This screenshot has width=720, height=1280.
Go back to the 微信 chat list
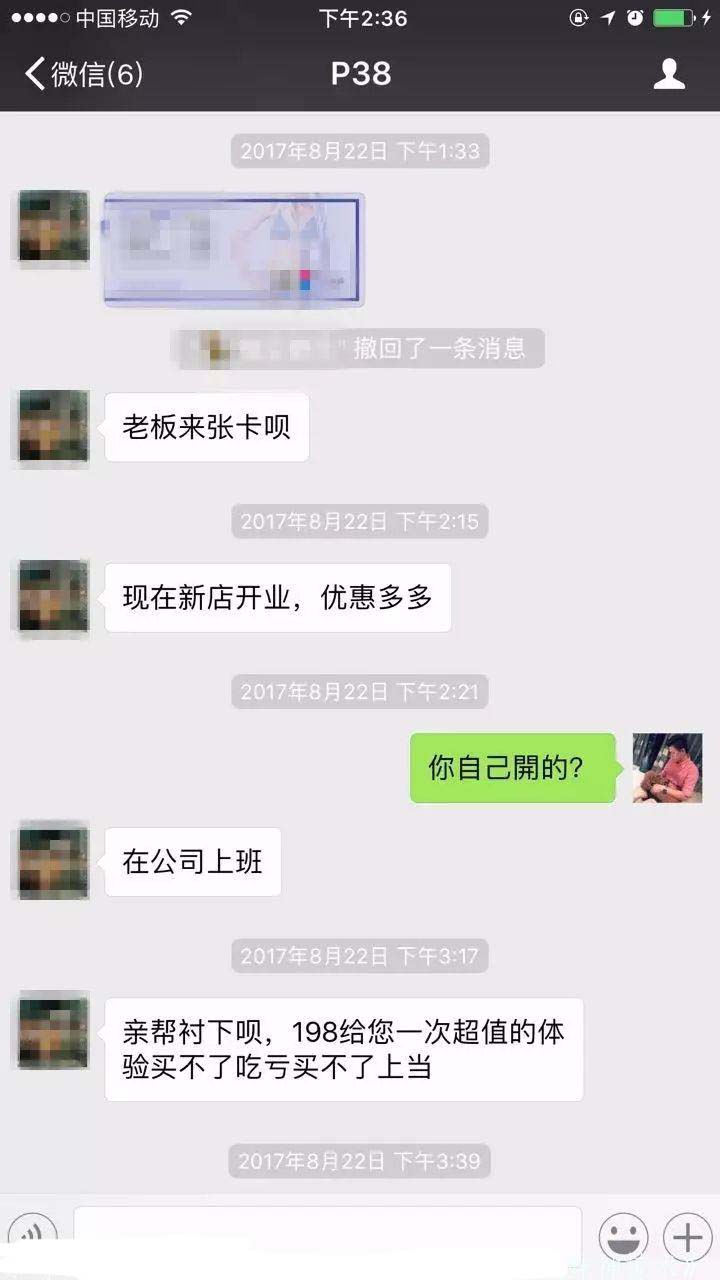(83, 74)
